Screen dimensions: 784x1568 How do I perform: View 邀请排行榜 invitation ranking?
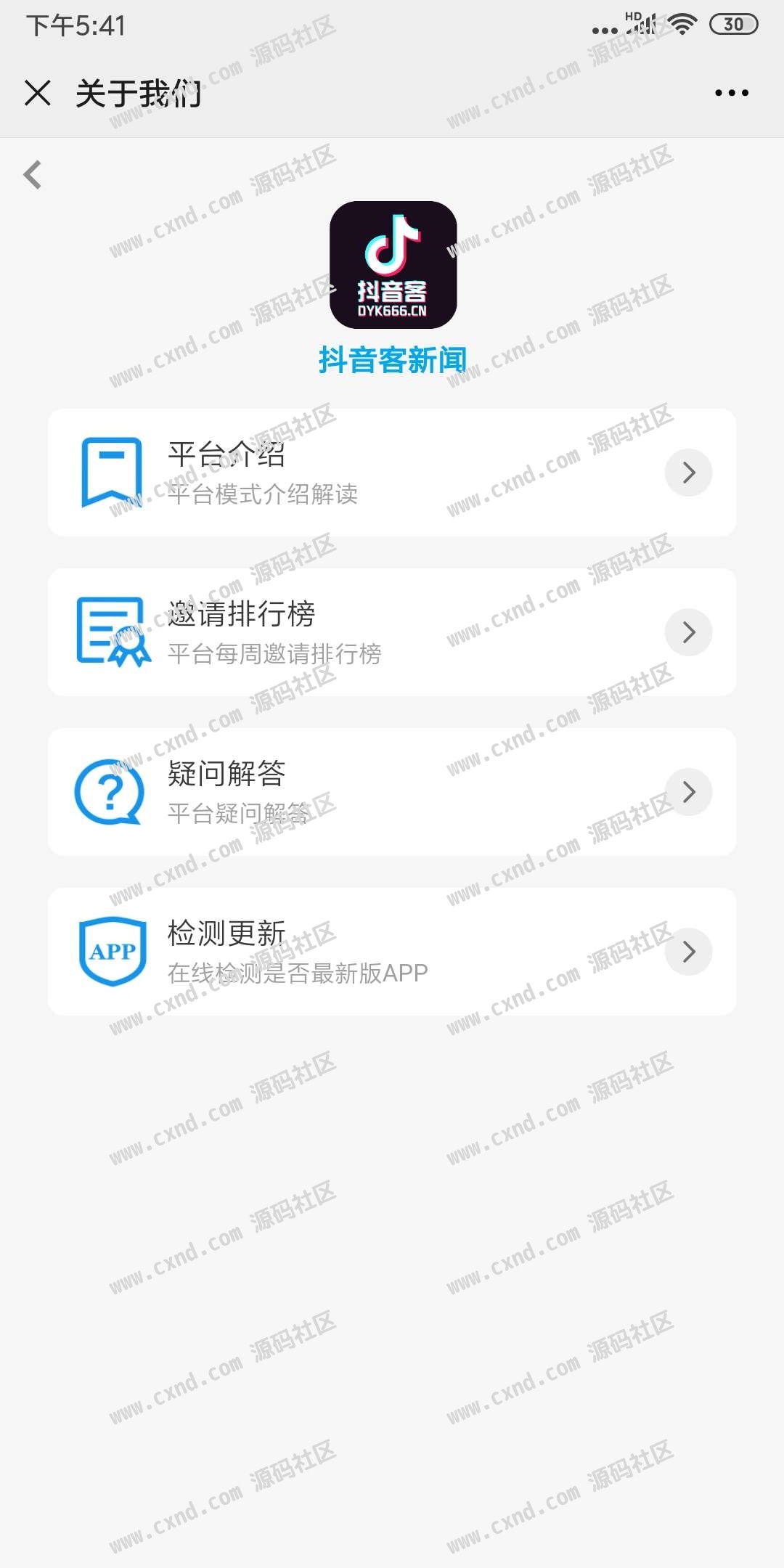(392, 632)
